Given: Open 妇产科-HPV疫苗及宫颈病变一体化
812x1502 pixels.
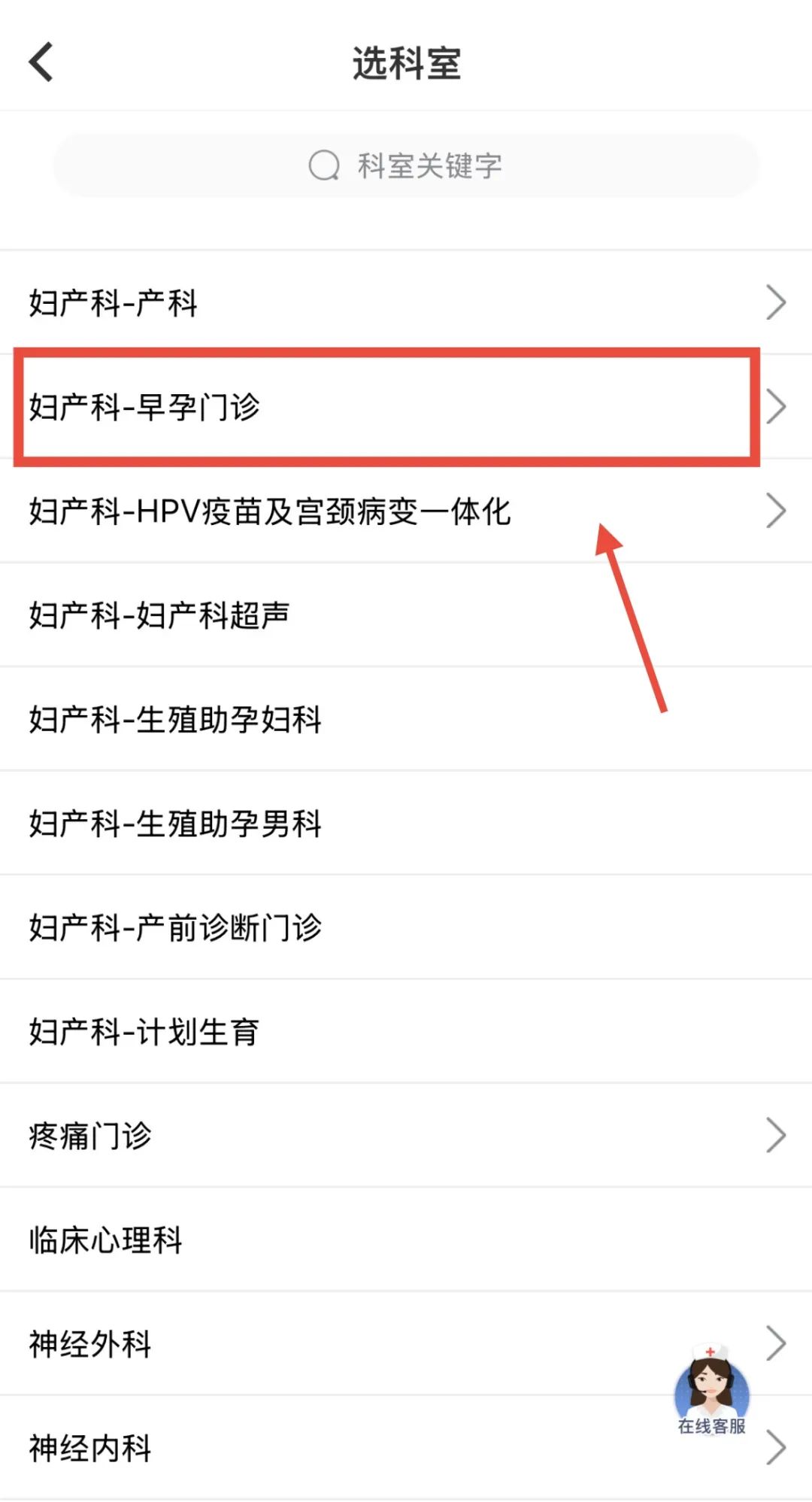Looking at the screenshot, I should click(406, 511).
